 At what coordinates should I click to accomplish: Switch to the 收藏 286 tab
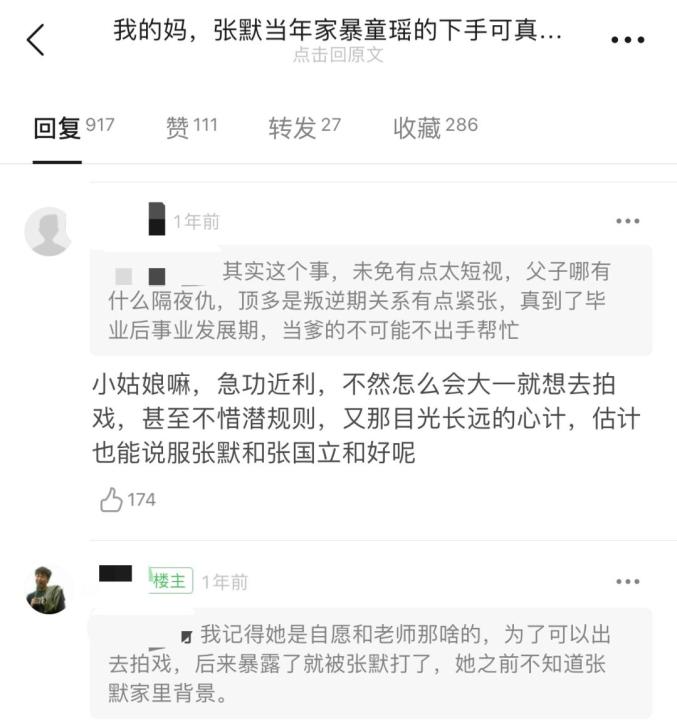(435, 128)
